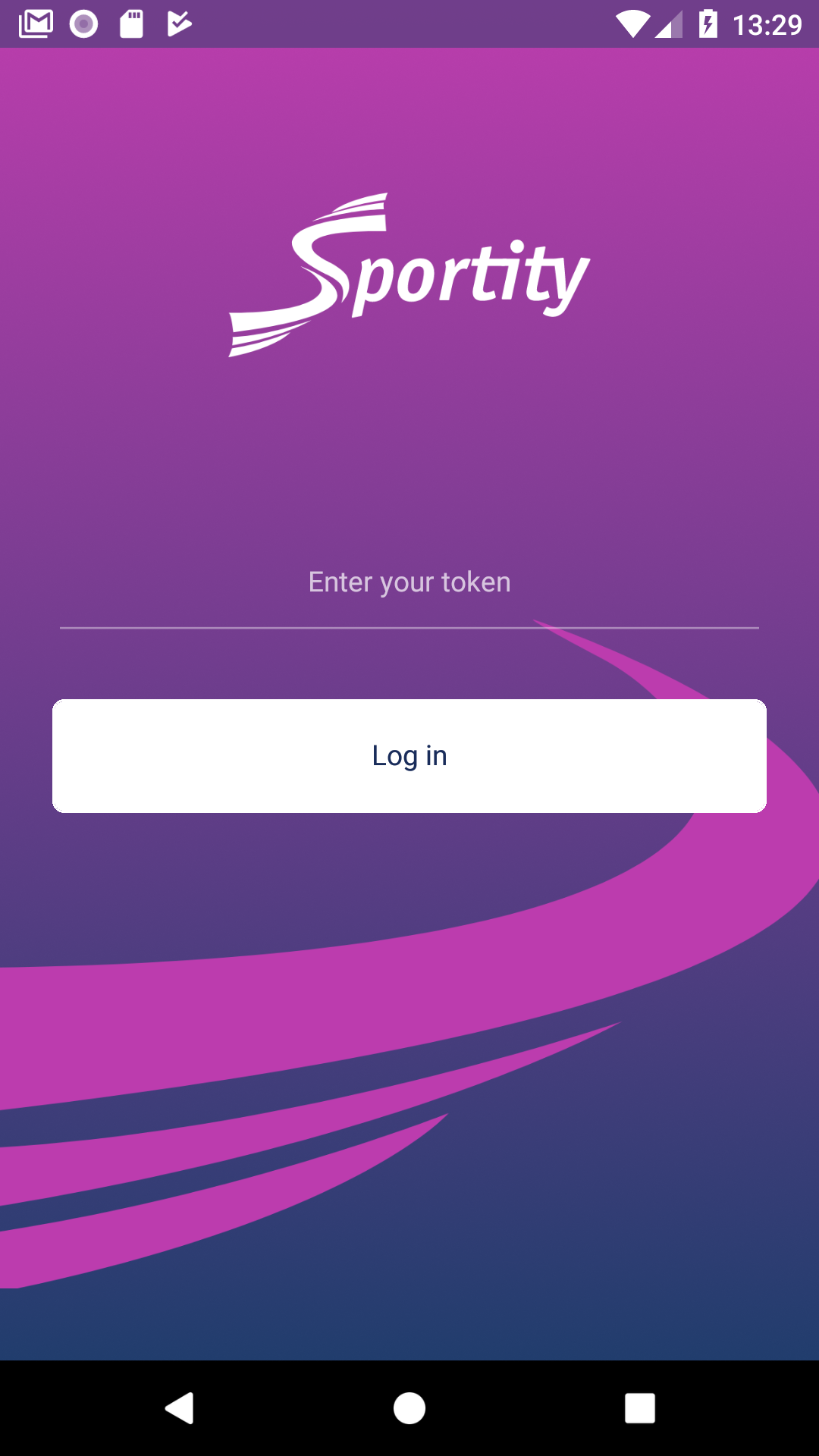Go back using the system back button
Image resolution: width=819 pixels, height=1456 pixels.
180,1408
